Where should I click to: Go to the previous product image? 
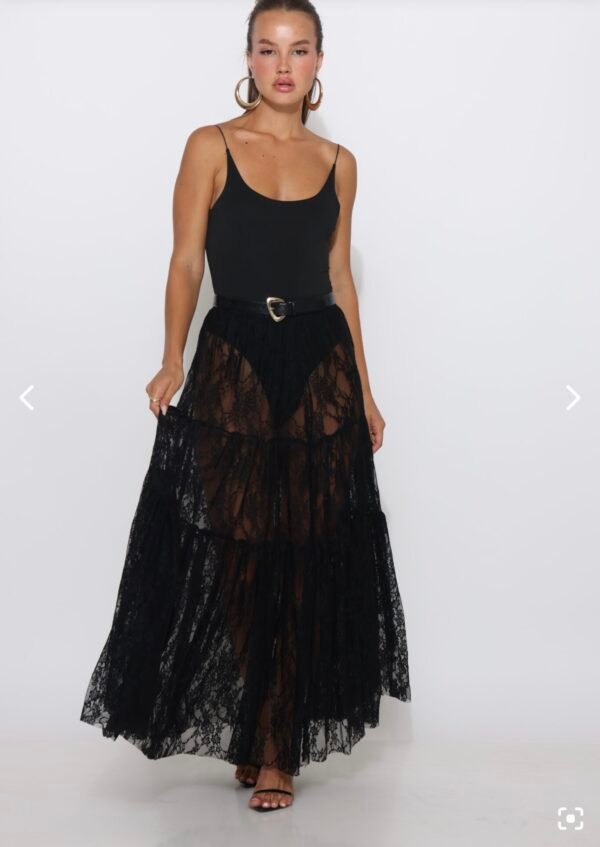[27, 398]
